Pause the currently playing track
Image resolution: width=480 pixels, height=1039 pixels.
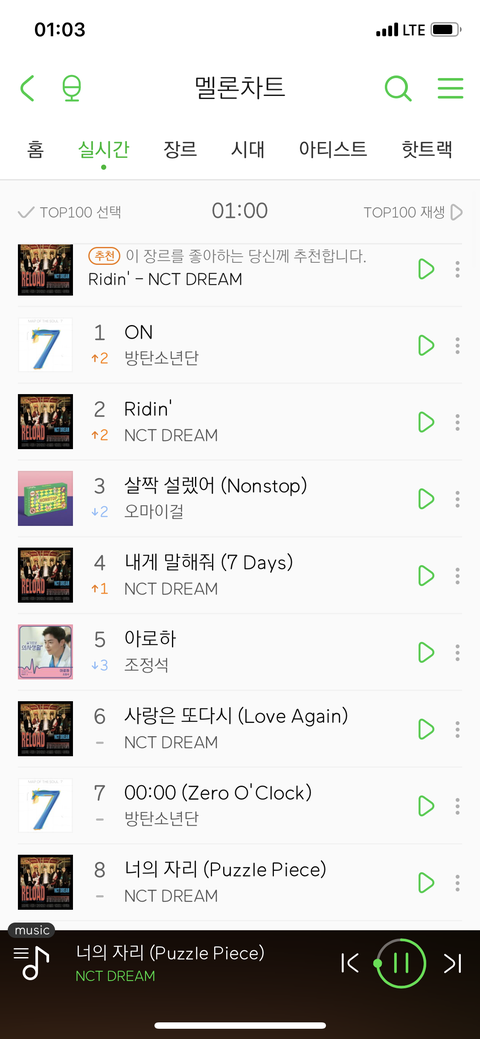pyautogui.click(x=401, y=963)
